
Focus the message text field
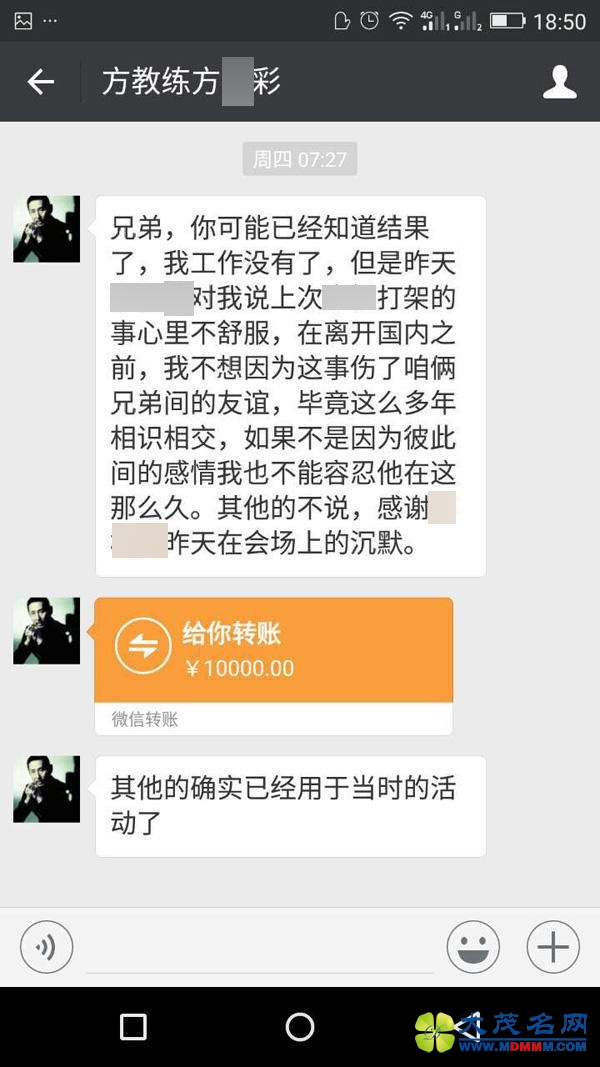pos(260,950)
